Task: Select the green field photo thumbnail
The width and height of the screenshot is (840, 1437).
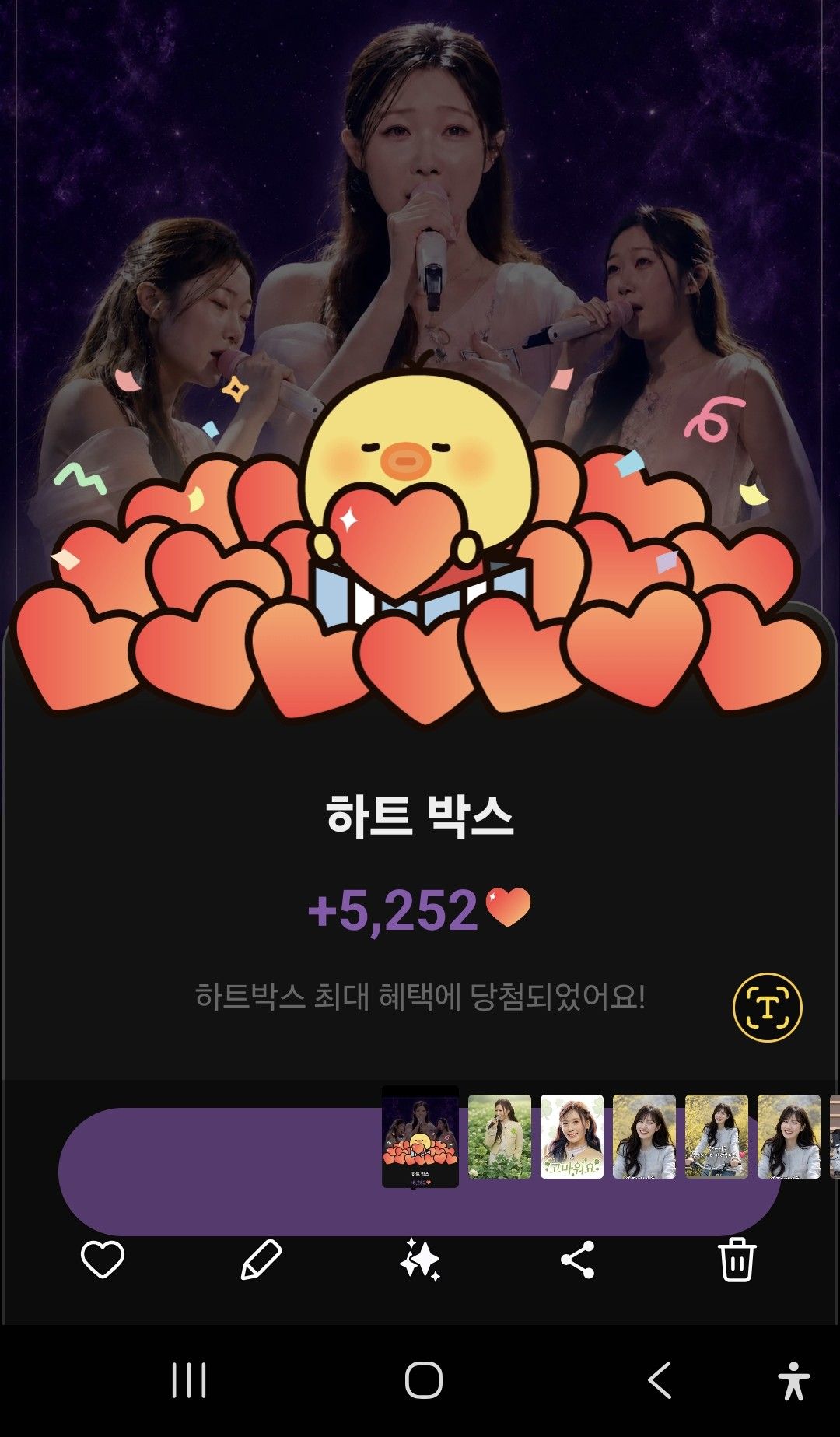Action: pos(499,1137)
